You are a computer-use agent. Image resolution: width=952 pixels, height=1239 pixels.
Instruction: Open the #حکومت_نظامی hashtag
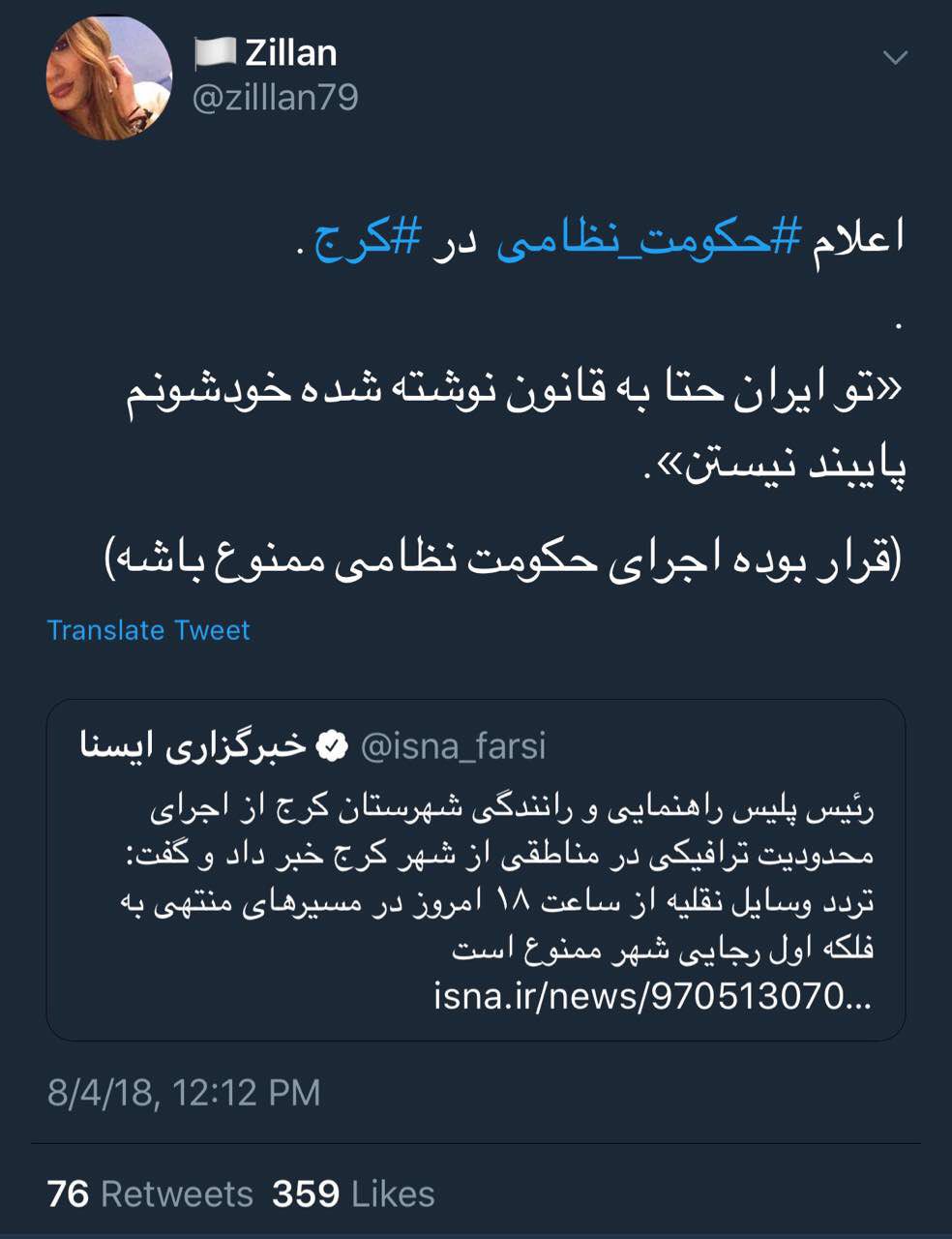(x=649, y=238)
